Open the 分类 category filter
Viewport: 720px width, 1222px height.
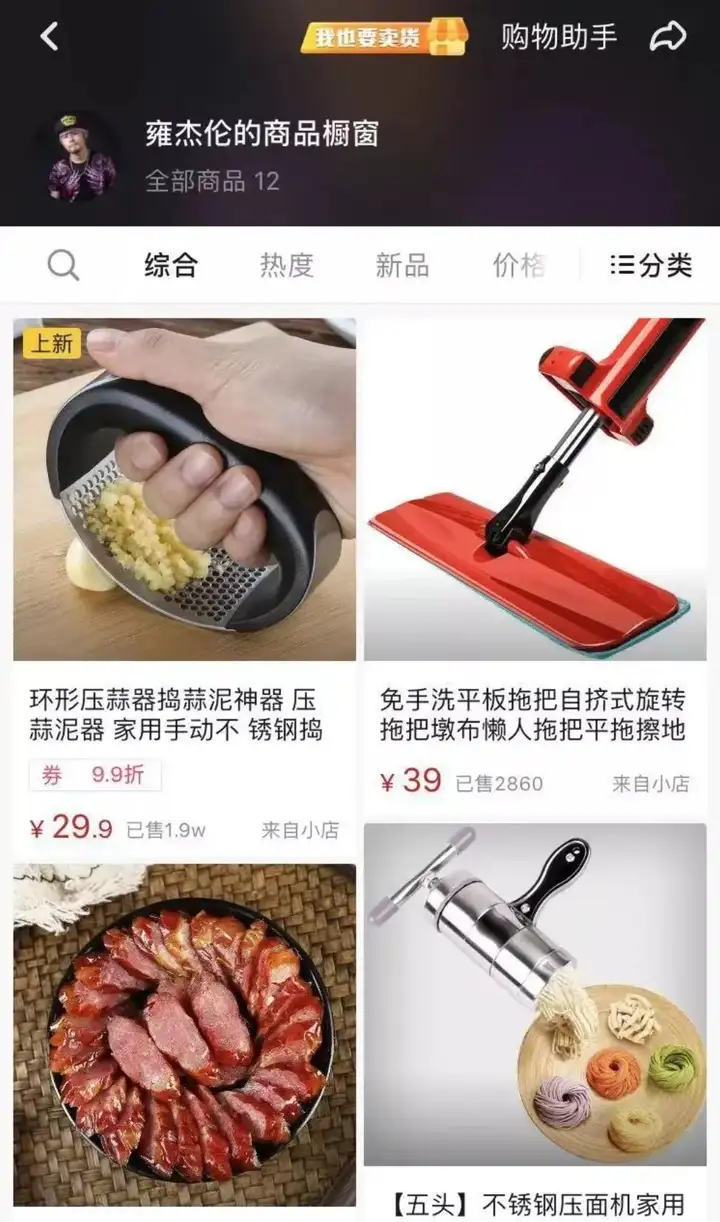[x=651, y=265]
